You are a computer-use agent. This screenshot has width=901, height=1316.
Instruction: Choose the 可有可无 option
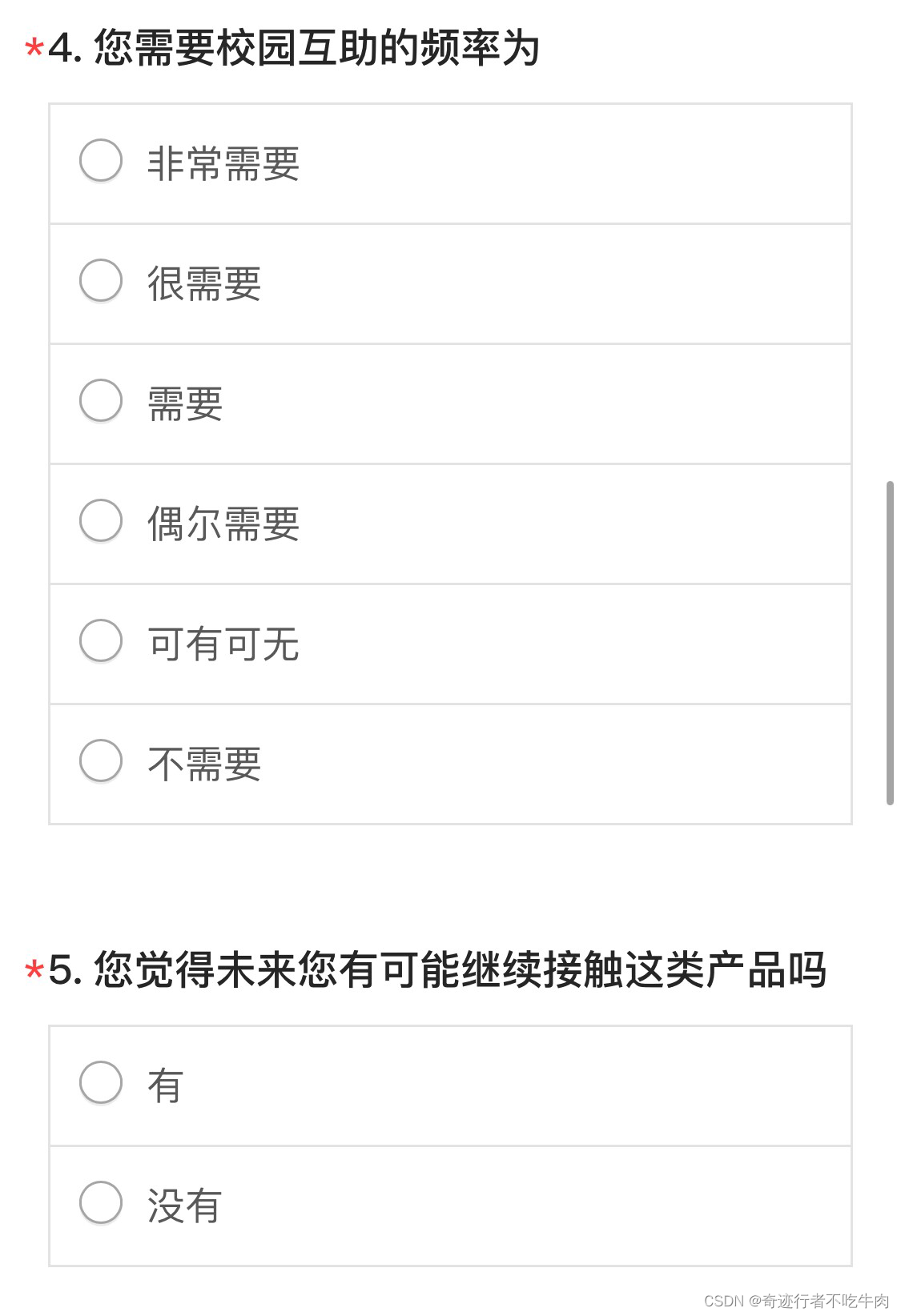pyautogui.click(x=101, y=640)
